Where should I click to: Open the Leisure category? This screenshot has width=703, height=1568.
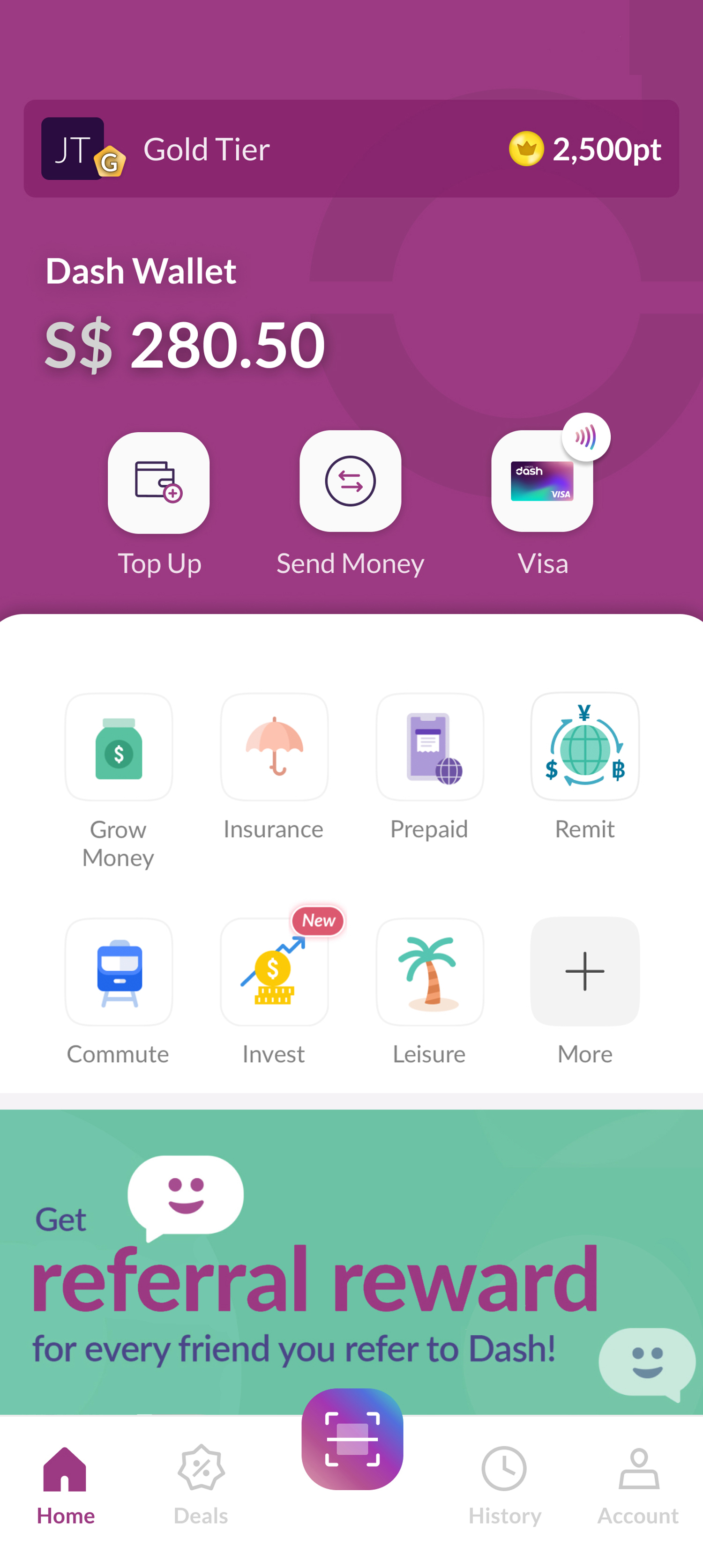430,972
